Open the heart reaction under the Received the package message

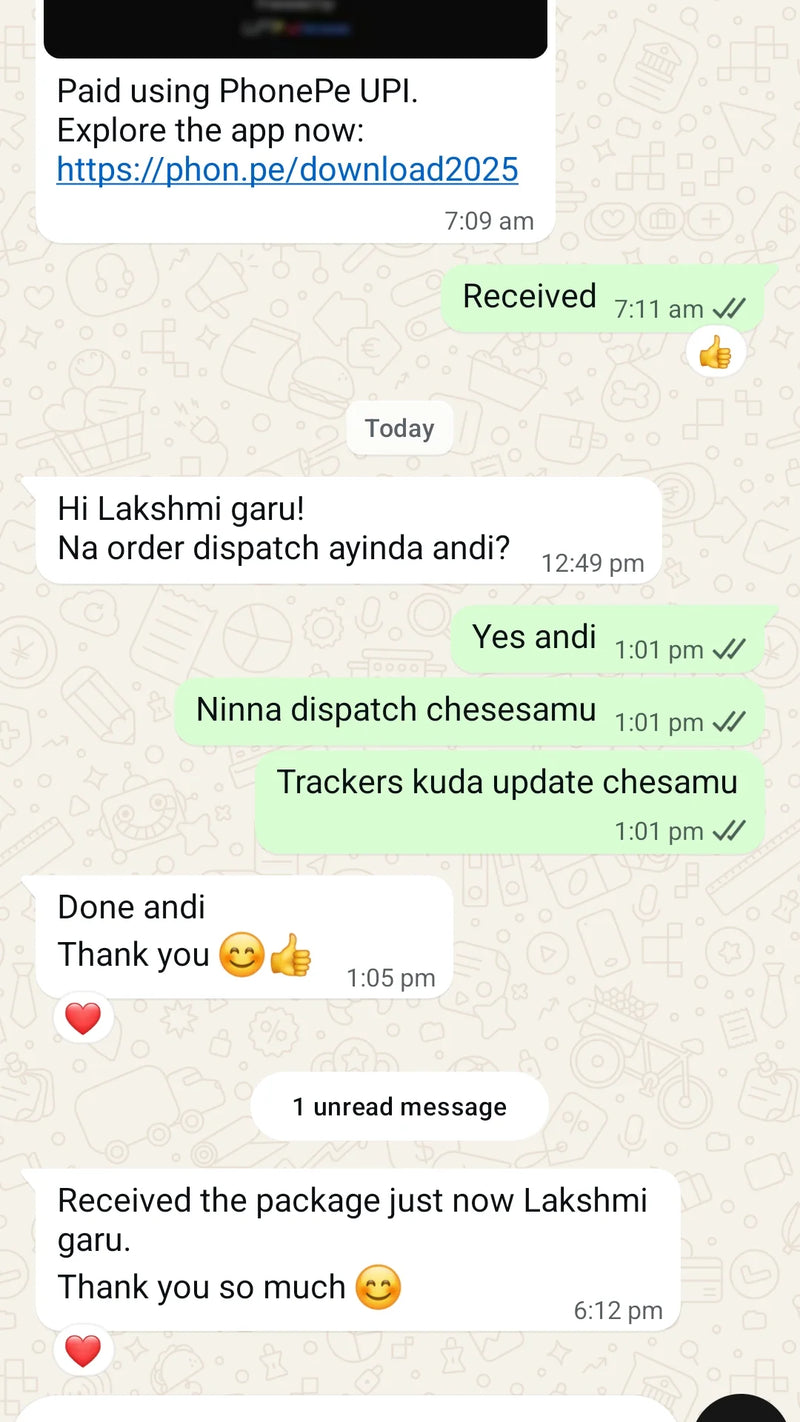click(x=83, y=1351)
